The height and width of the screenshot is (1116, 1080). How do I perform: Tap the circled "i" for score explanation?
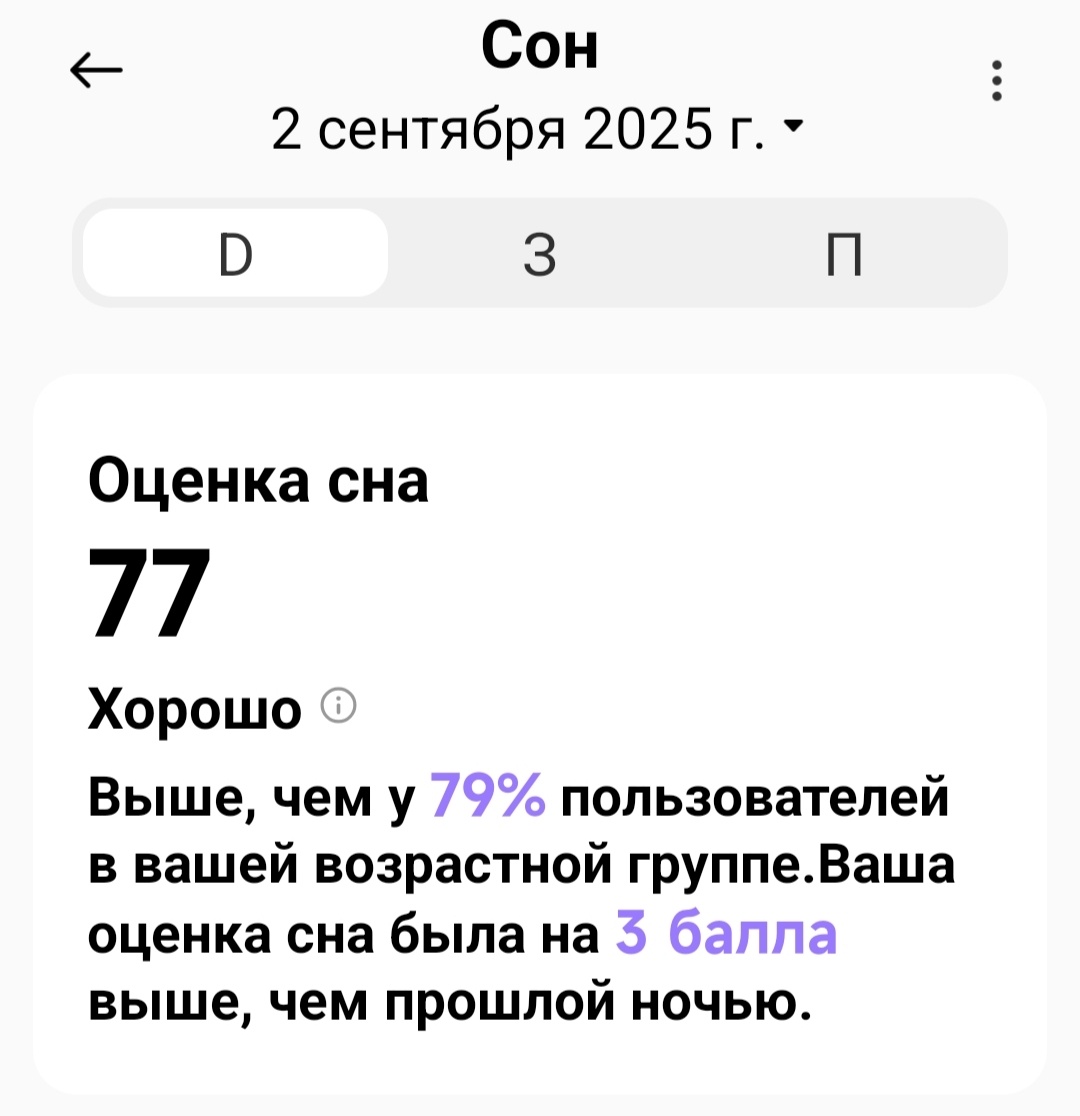coord(340,707)
